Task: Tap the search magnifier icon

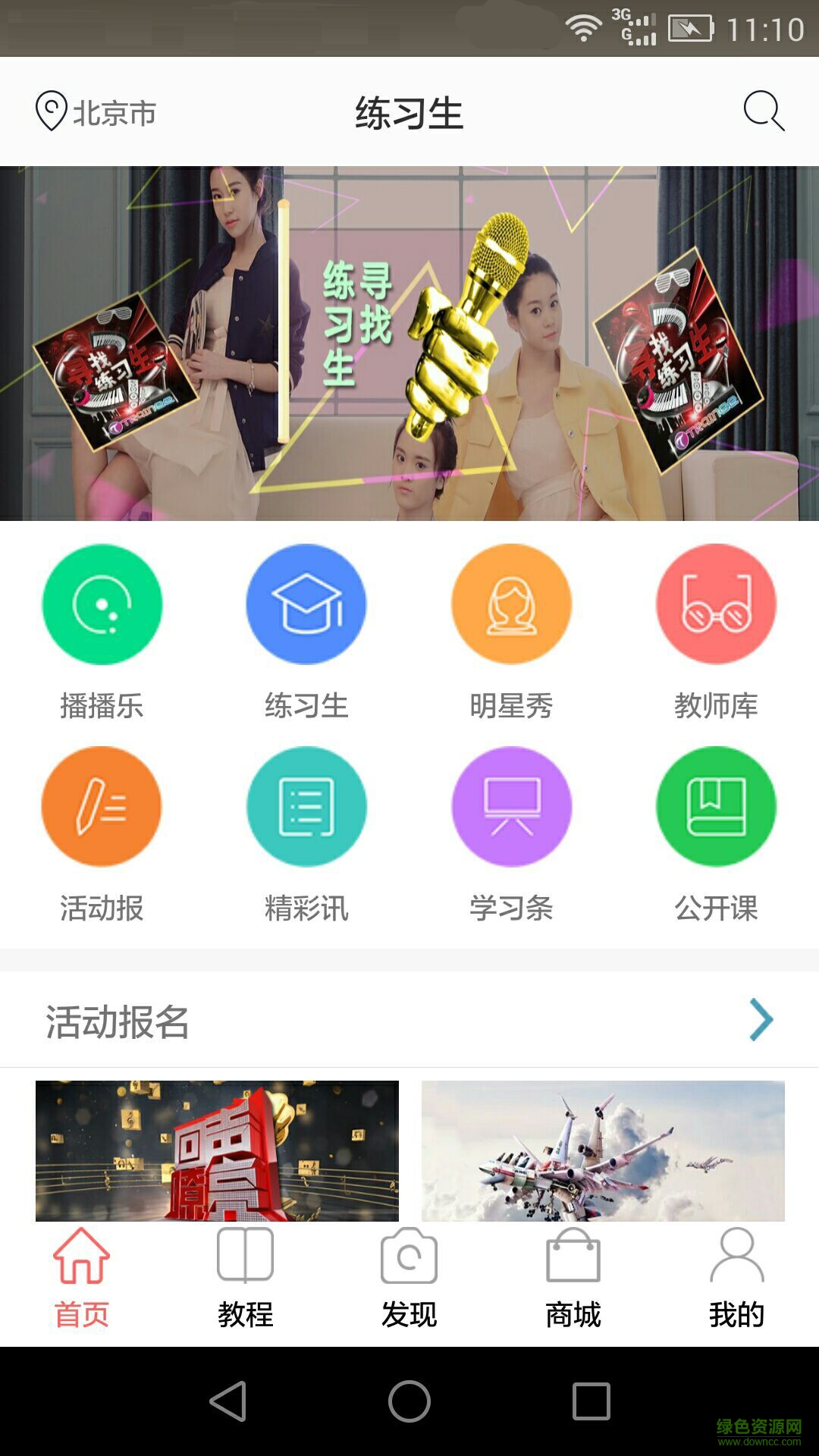Action: point(764,112)
